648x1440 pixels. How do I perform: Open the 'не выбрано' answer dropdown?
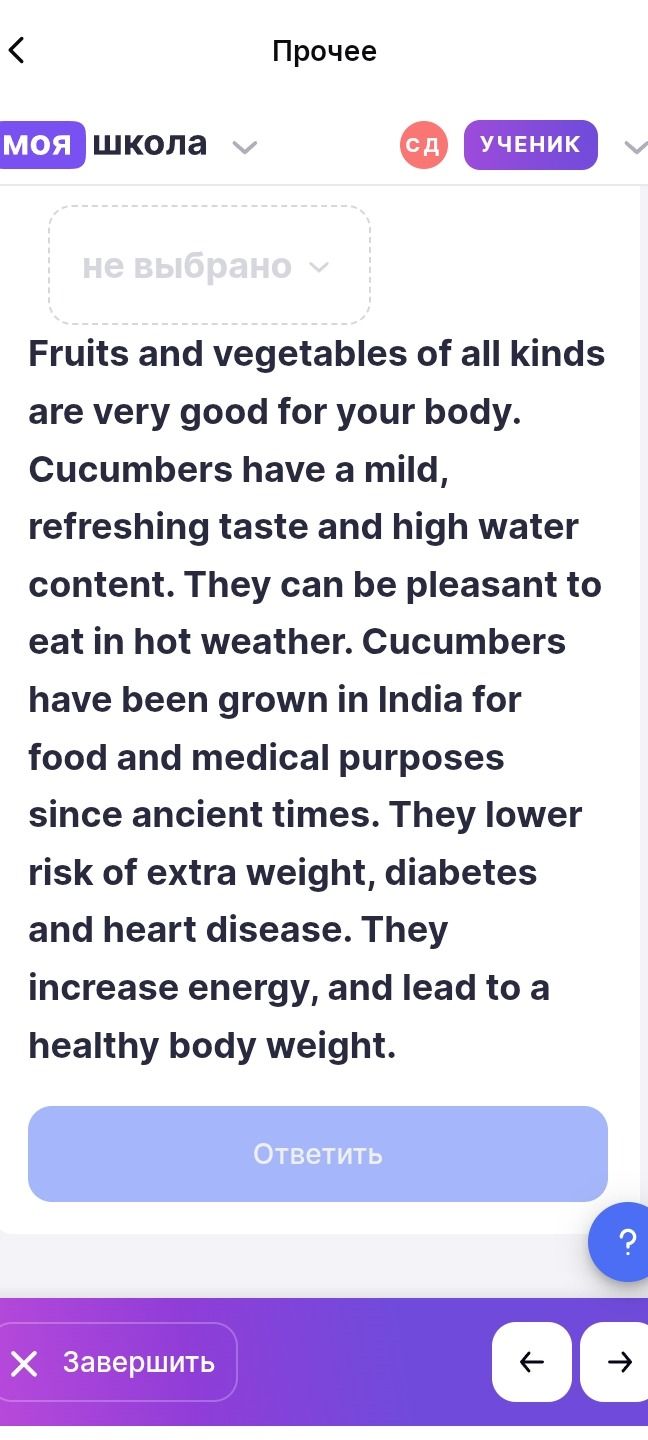209,265
